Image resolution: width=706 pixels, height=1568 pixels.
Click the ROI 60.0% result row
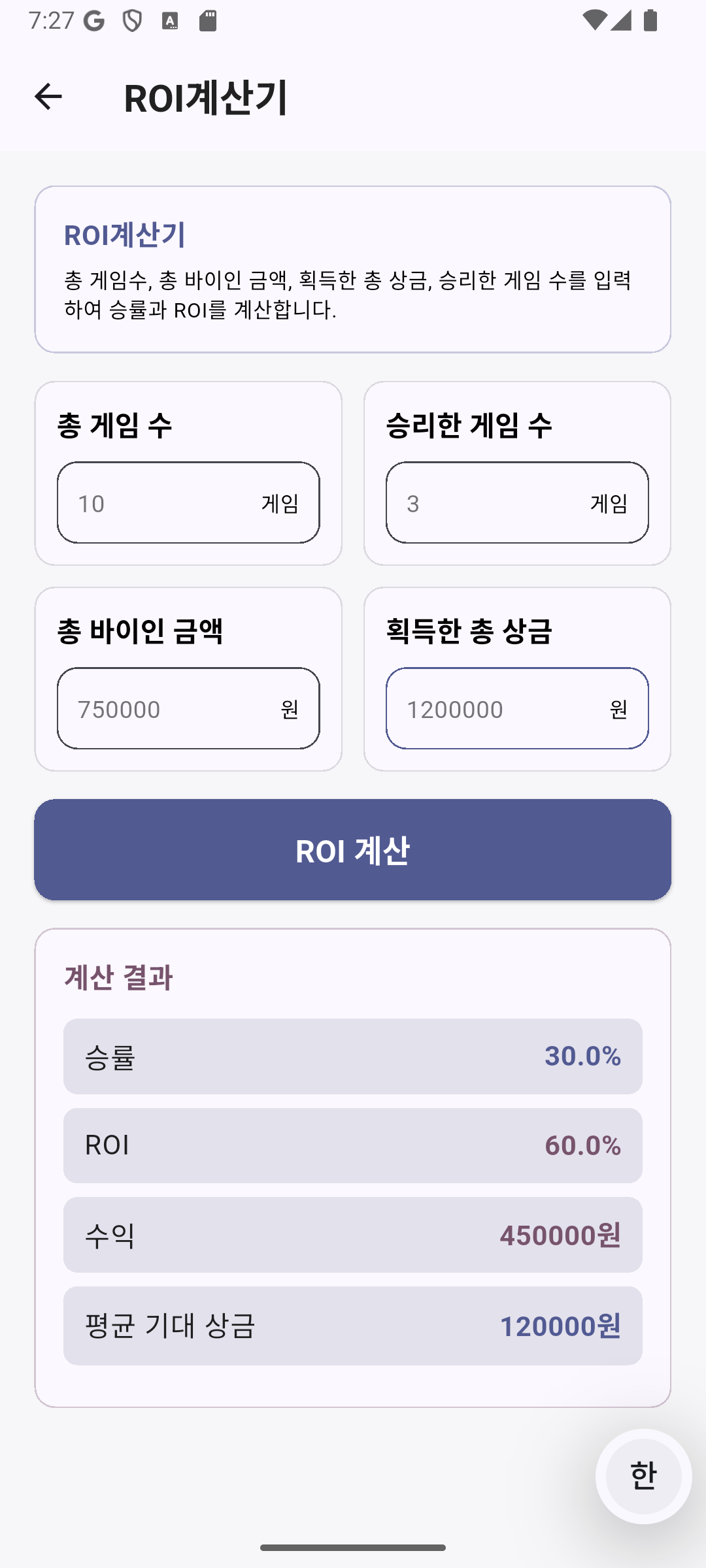(353, 1144)
